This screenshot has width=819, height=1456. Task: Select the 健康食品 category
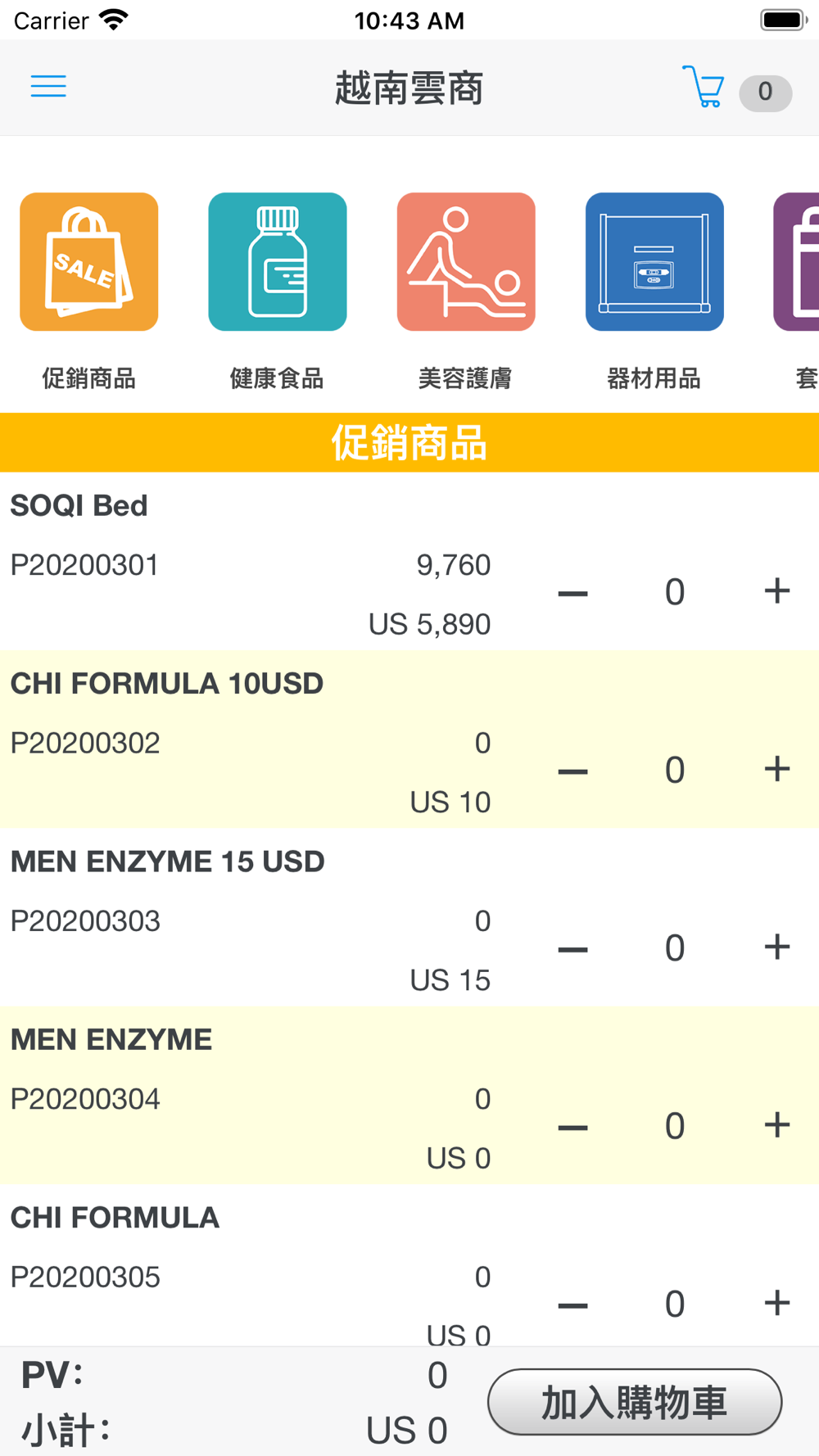click(278, 291)
